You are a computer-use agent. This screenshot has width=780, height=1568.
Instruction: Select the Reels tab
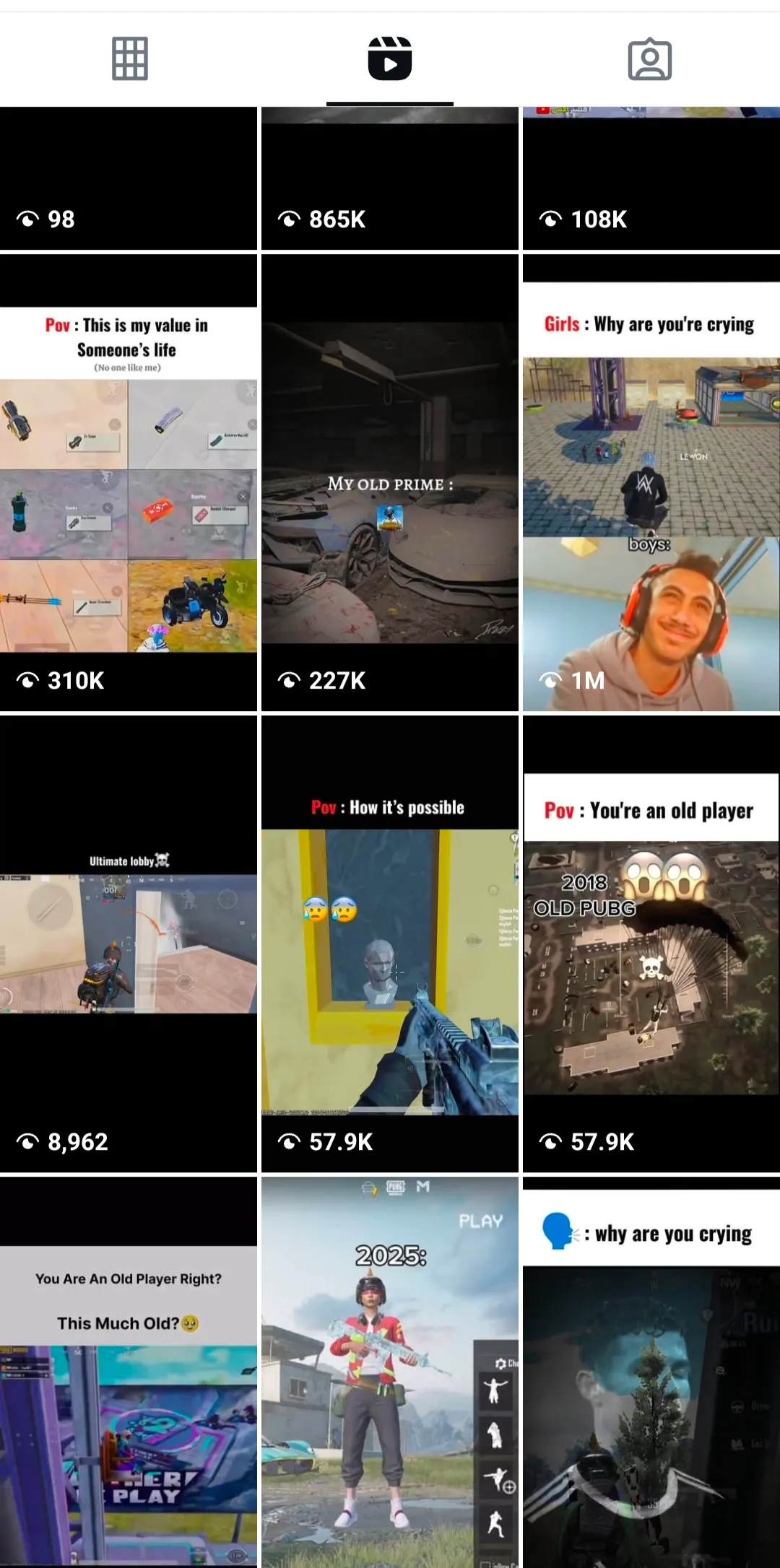[x=390, y=58]
